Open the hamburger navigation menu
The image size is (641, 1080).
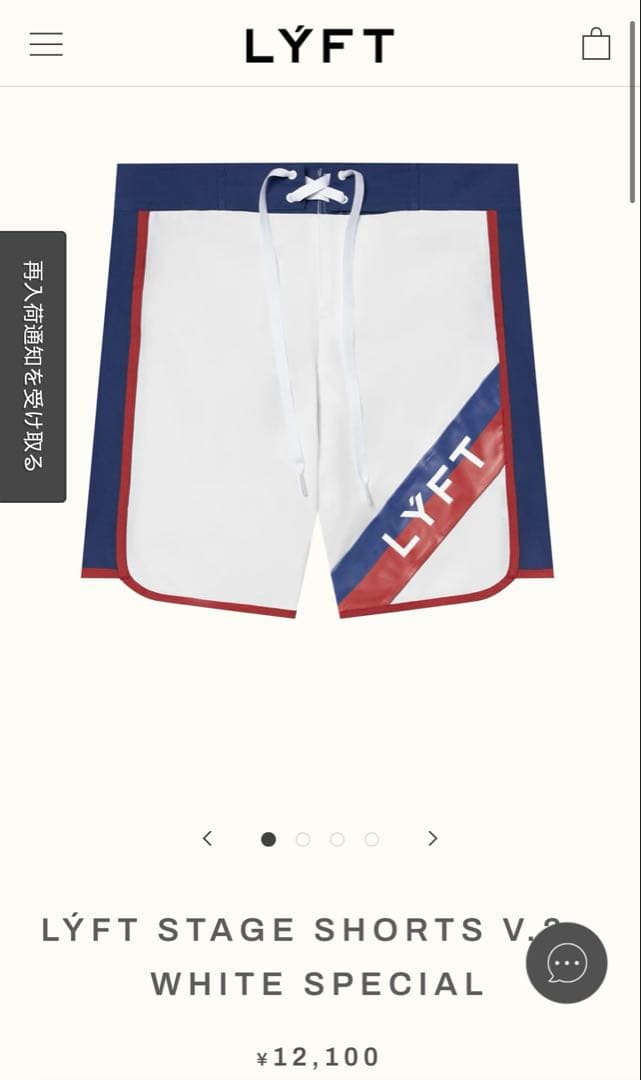pos(46,45)
